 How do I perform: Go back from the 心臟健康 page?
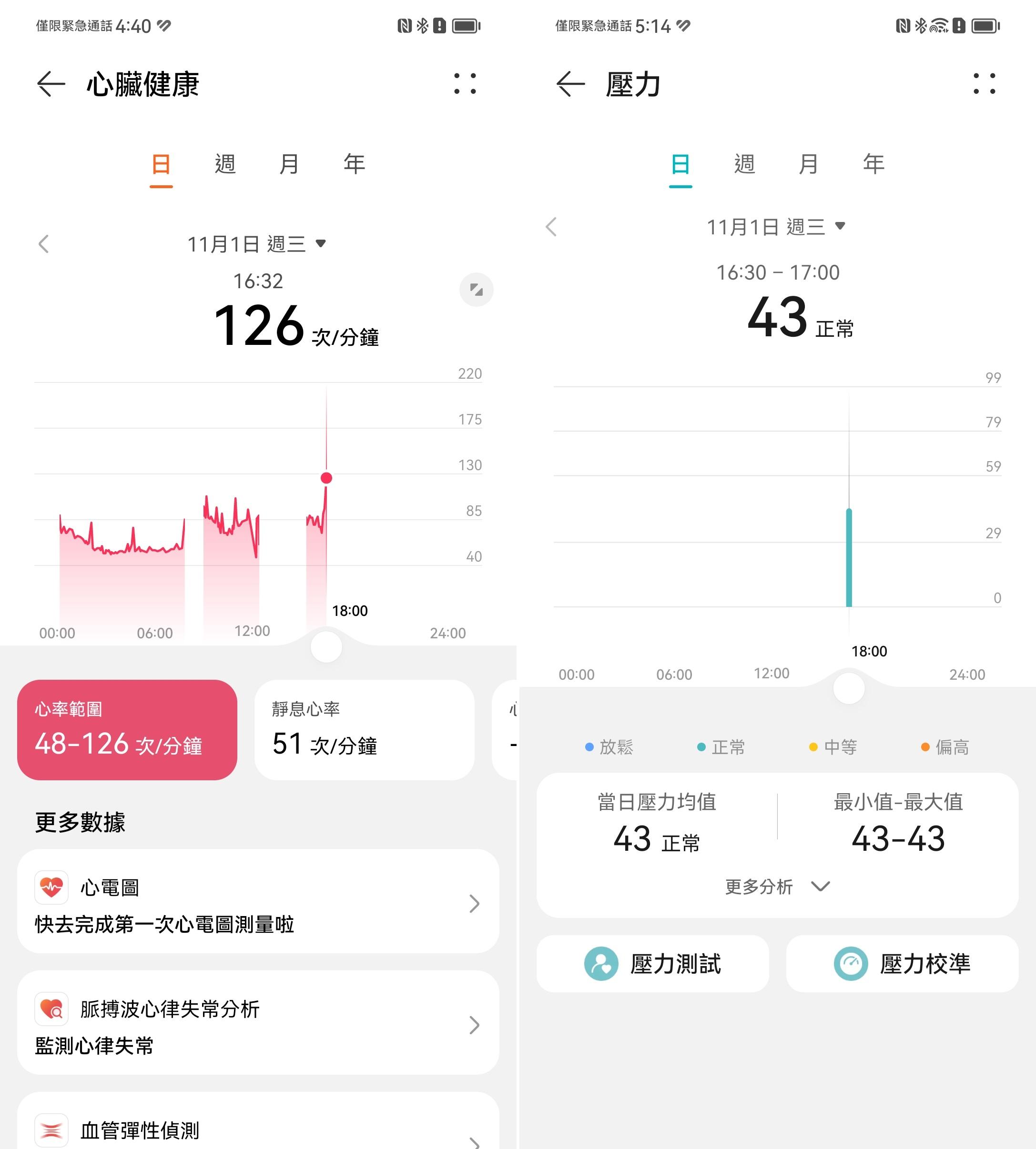point(50,84)
